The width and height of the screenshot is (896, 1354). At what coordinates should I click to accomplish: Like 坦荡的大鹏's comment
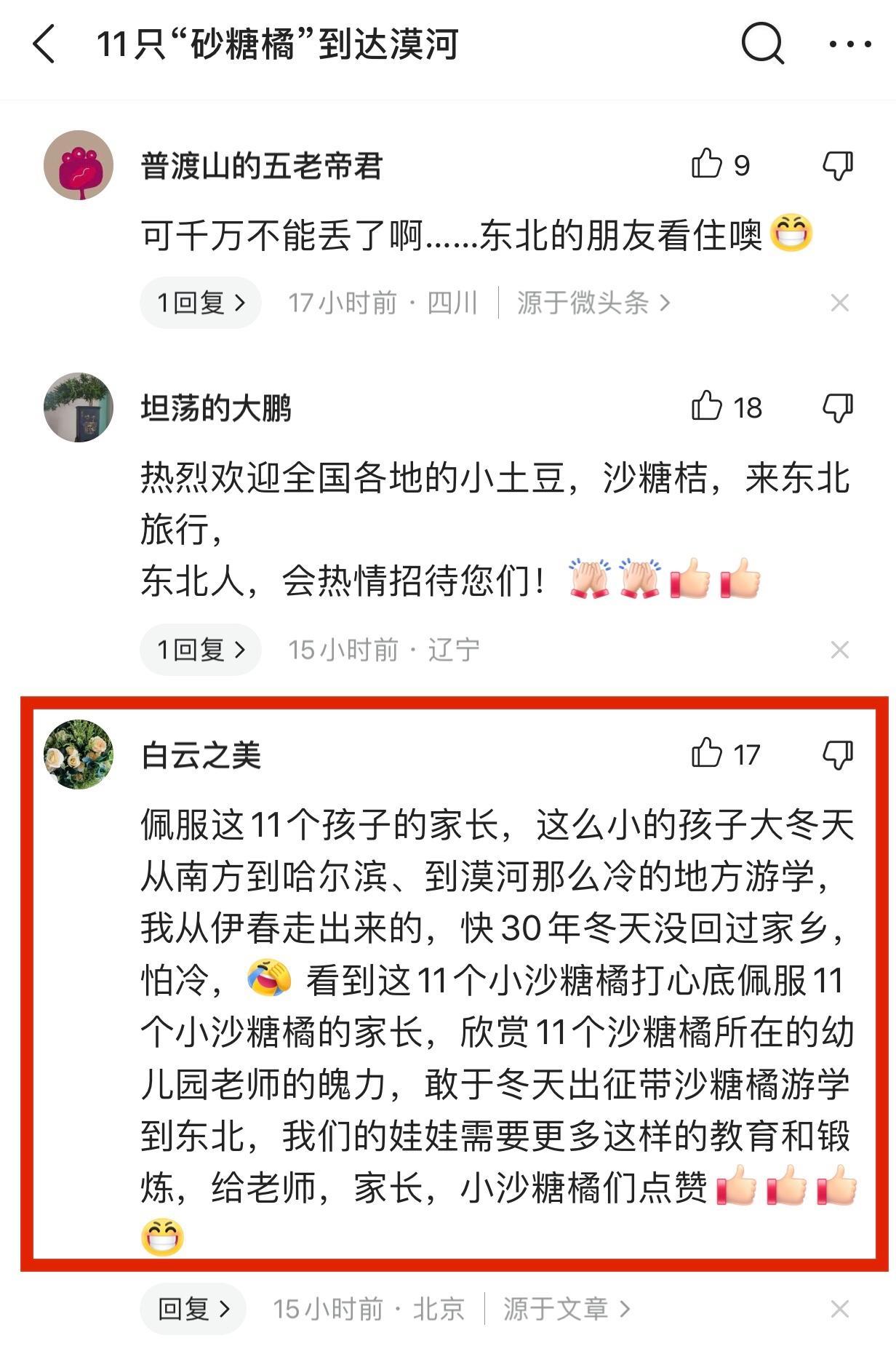coord(707,407)
